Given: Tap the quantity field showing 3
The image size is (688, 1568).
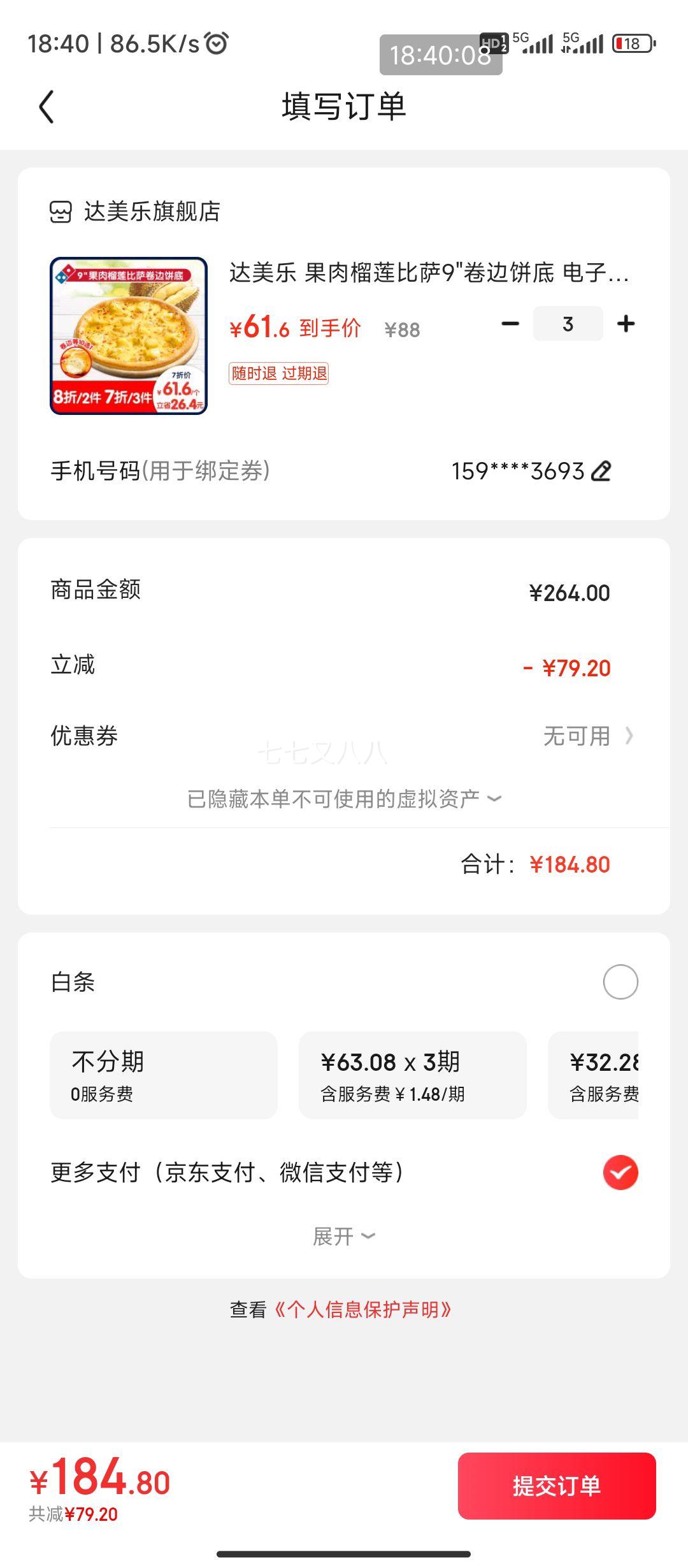Looking at the screenshot, I should pyautogui.click(x=568, y=324).
